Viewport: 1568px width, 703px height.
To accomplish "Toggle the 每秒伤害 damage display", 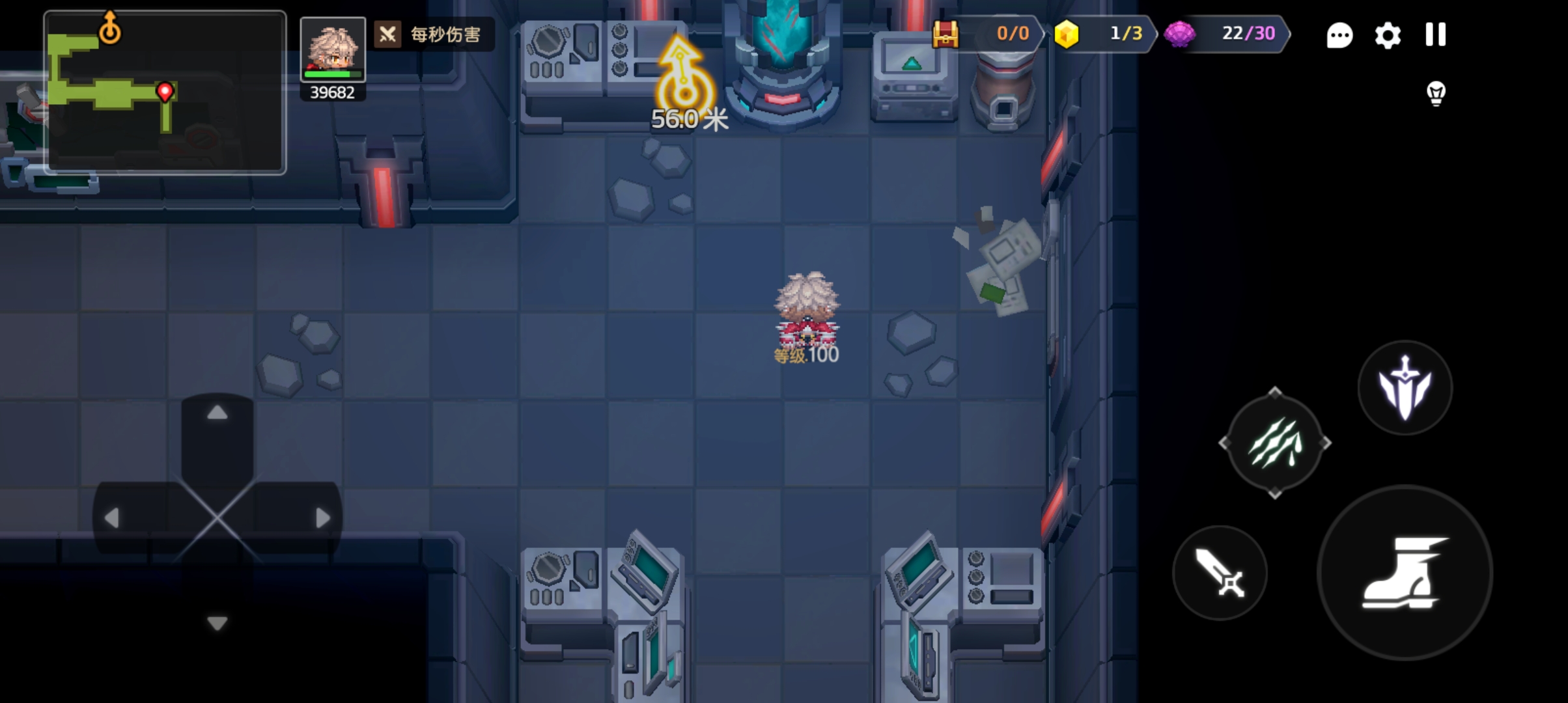I will [x=434, y=34].
